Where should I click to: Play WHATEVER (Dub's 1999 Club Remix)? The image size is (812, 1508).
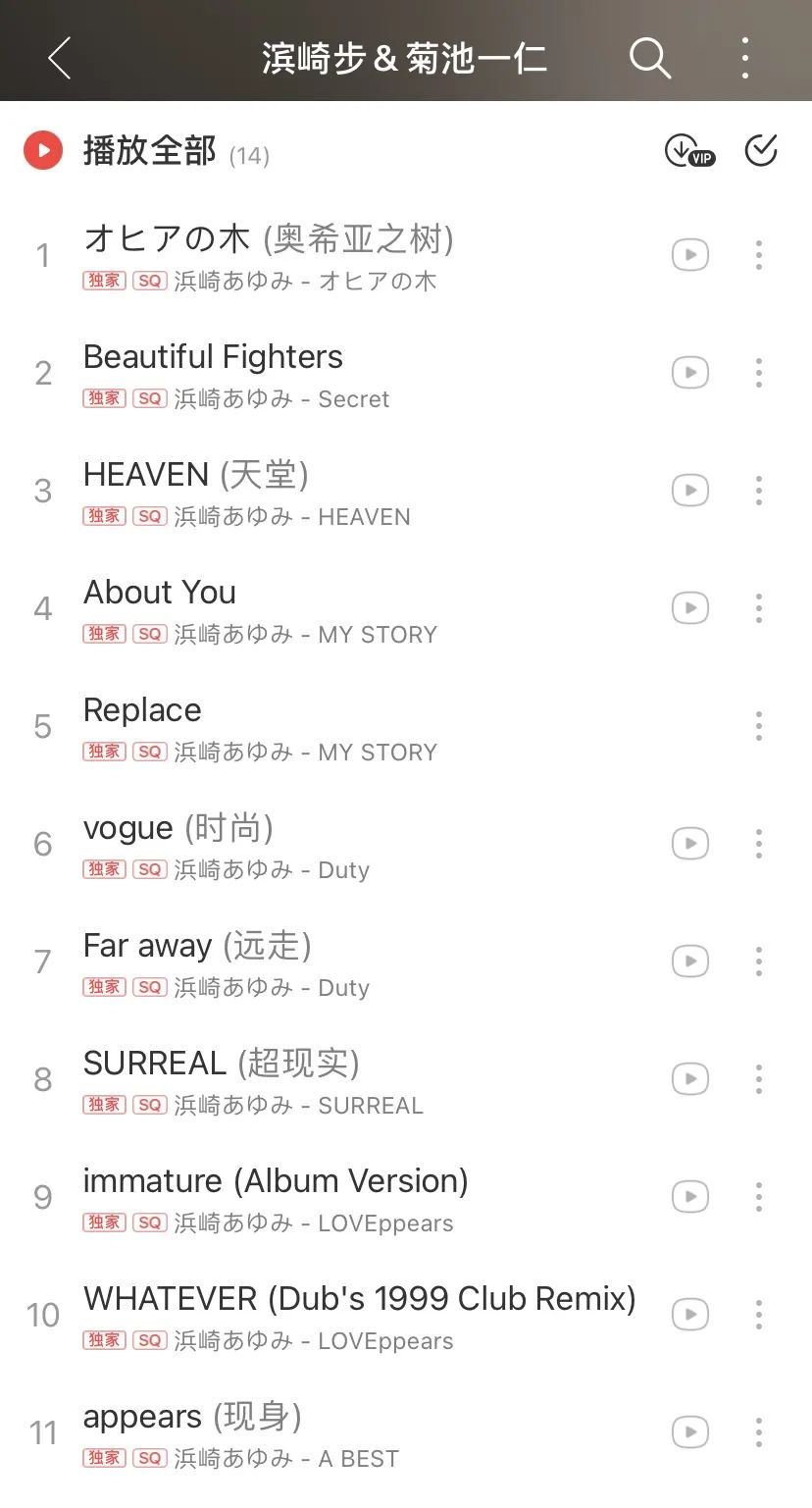tap(359, 1299)
